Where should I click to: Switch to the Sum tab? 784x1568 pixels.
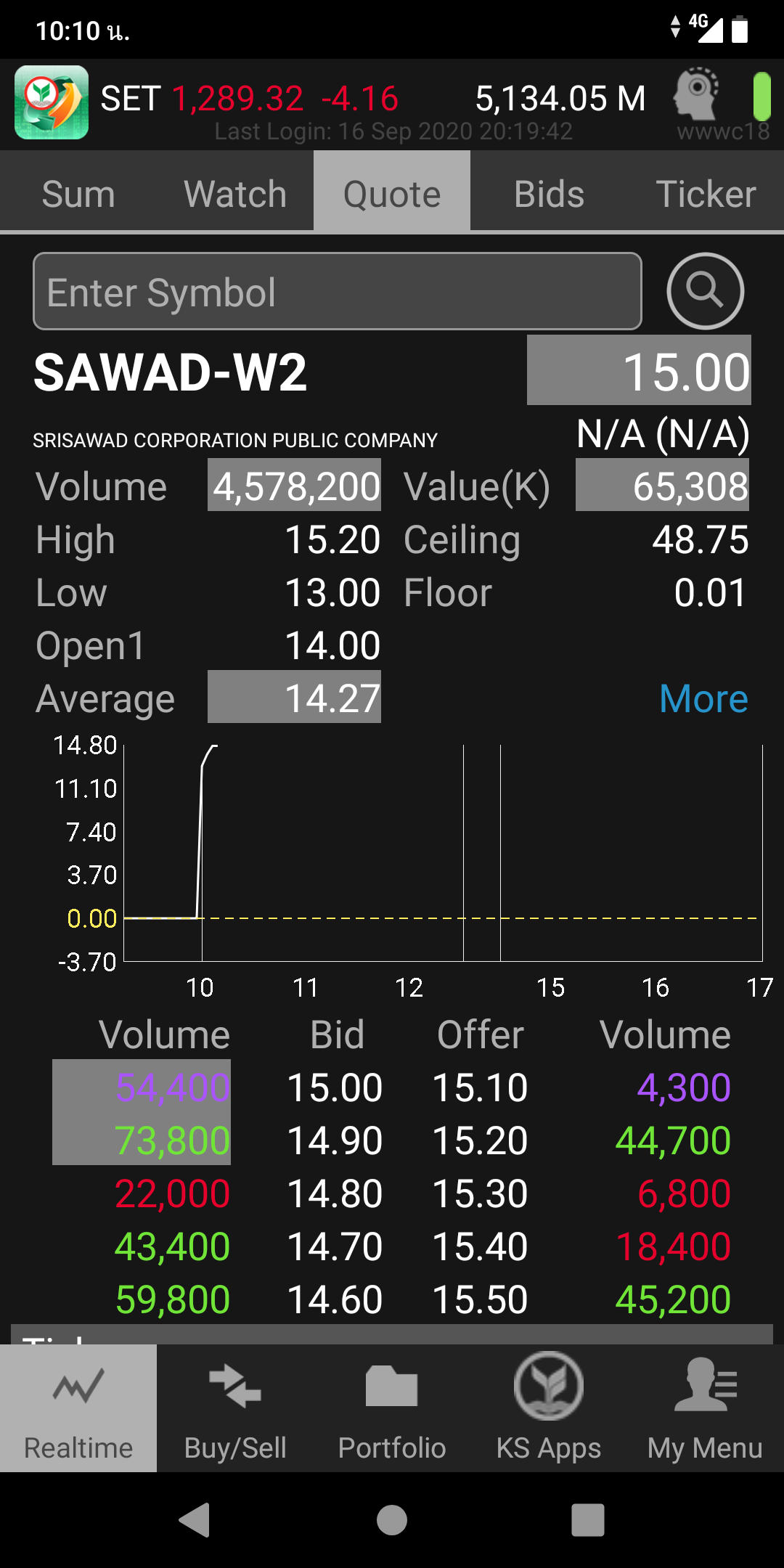pos(78,194)
